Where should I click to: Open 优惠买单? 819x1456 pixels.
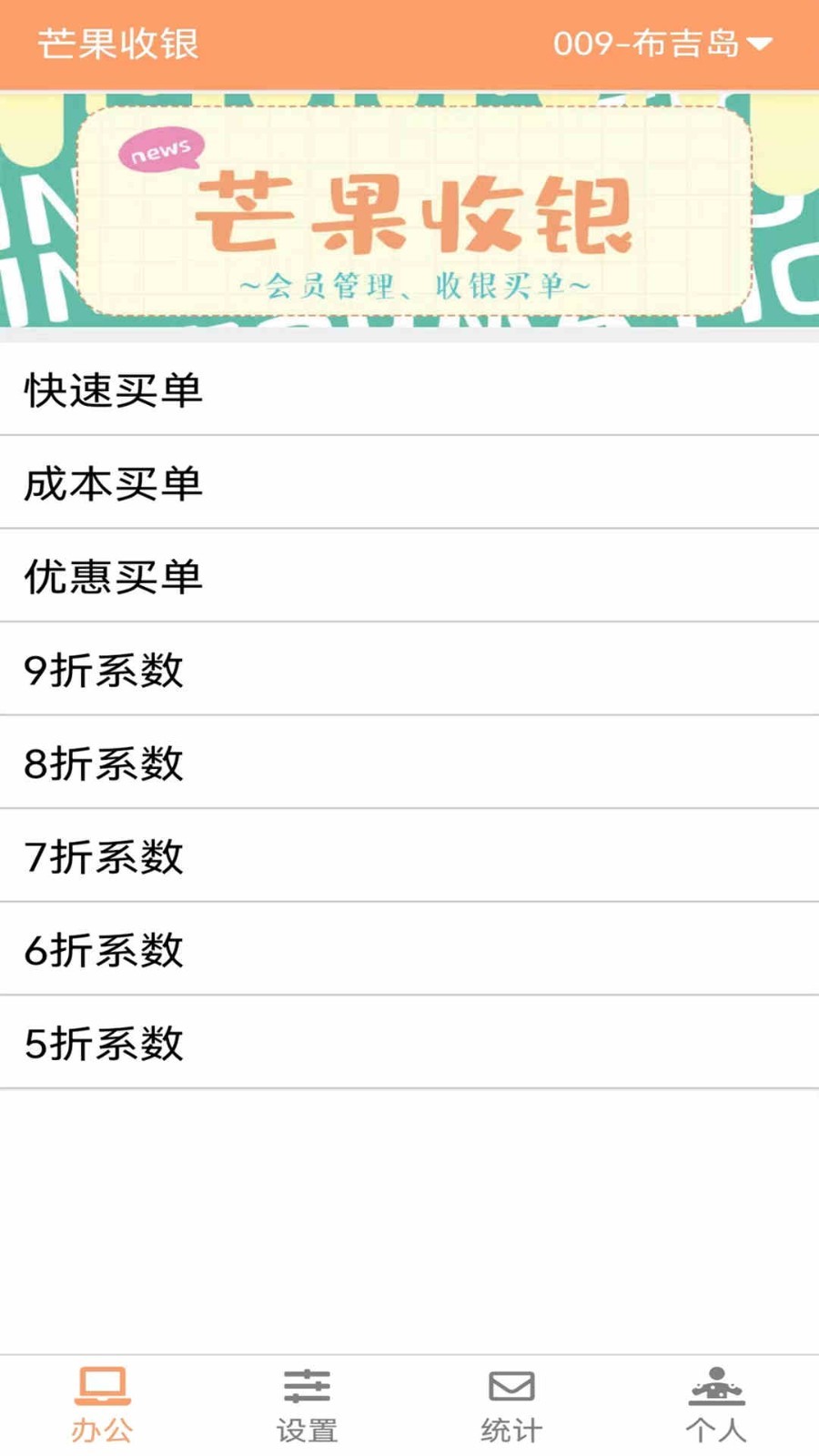(409, 576)
